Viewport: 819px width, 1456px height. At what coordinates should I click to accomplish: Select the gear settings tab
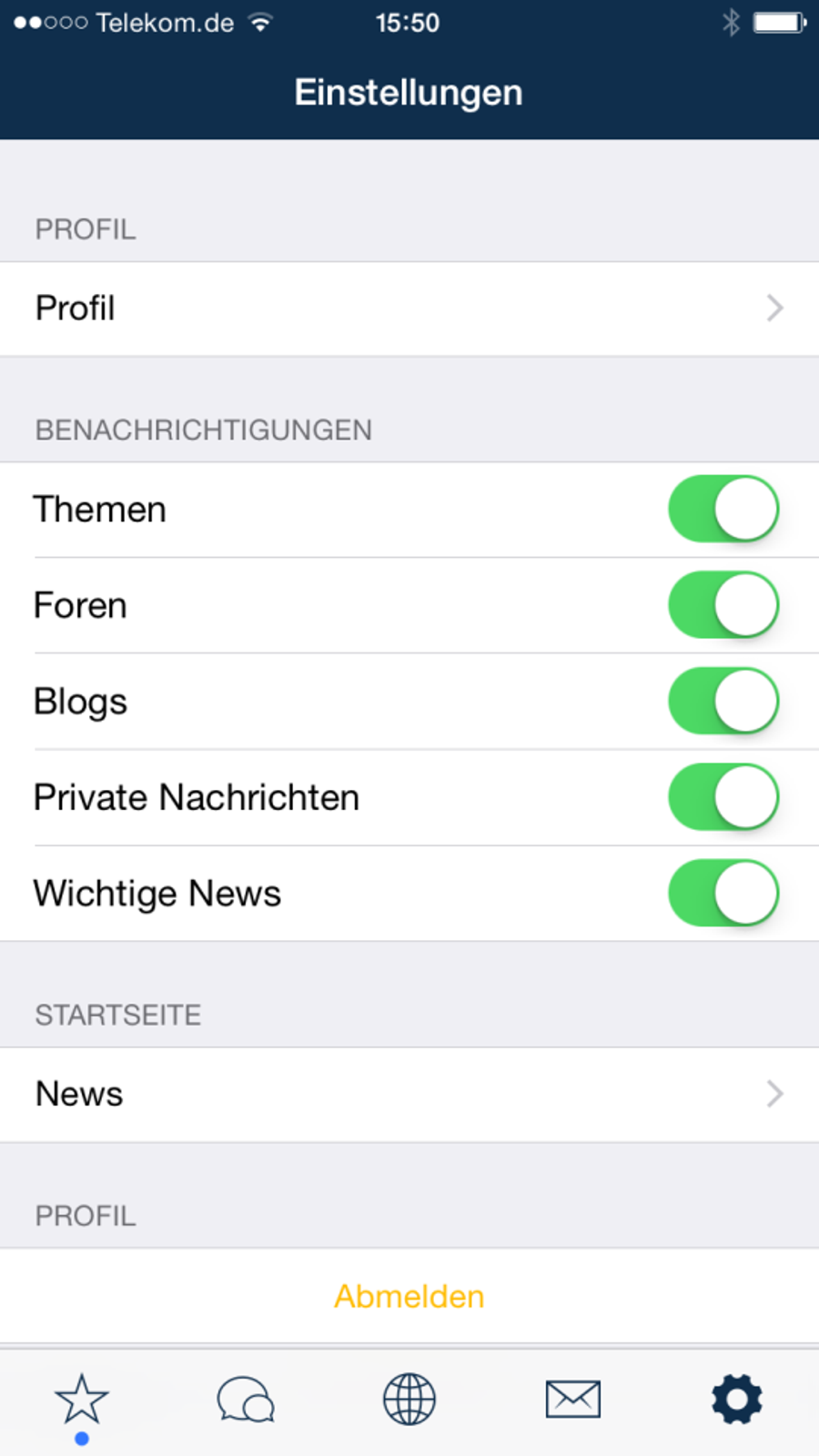[x=737, y=1400]
